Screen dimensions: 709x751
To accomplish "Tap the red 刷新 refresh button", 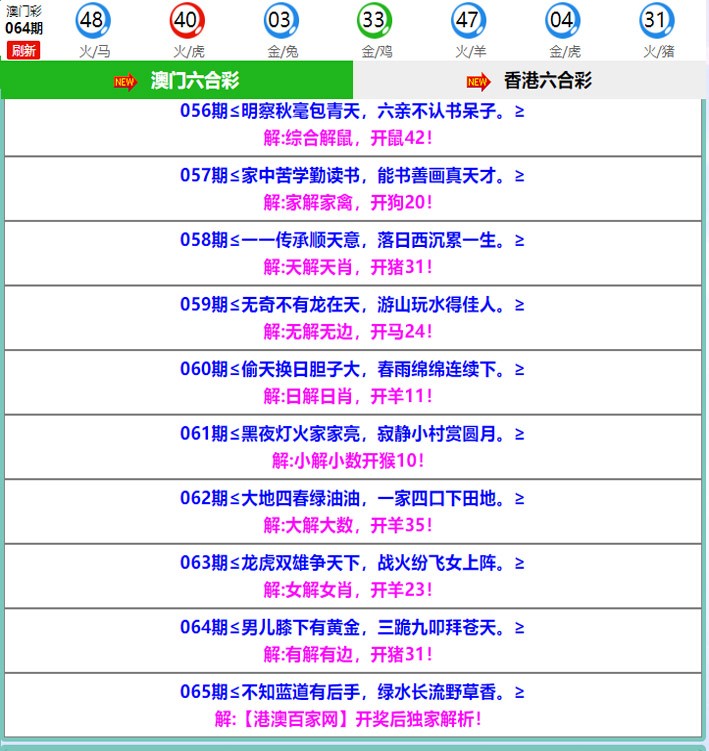I will coord(24,50).
